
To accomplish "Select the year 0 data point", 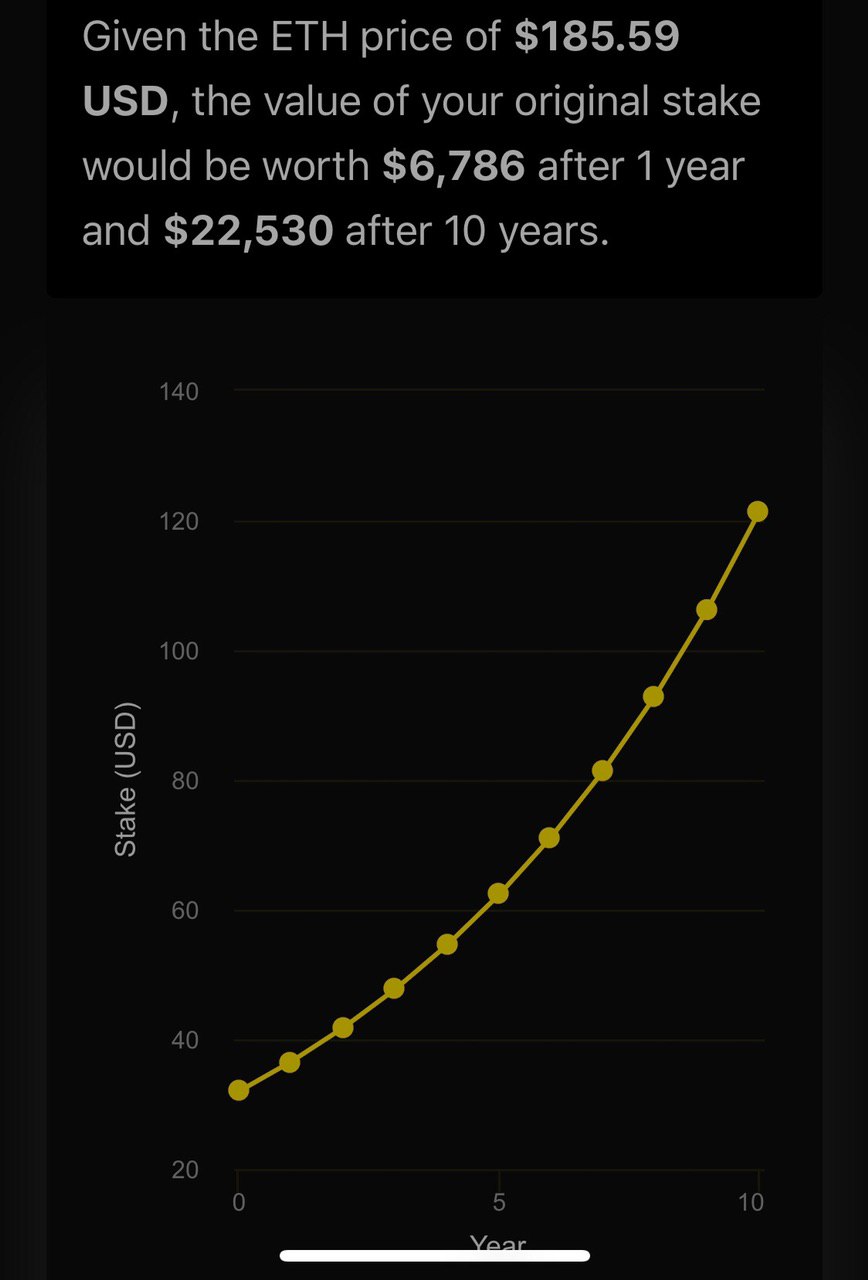I will click(x=238, y=1090).
